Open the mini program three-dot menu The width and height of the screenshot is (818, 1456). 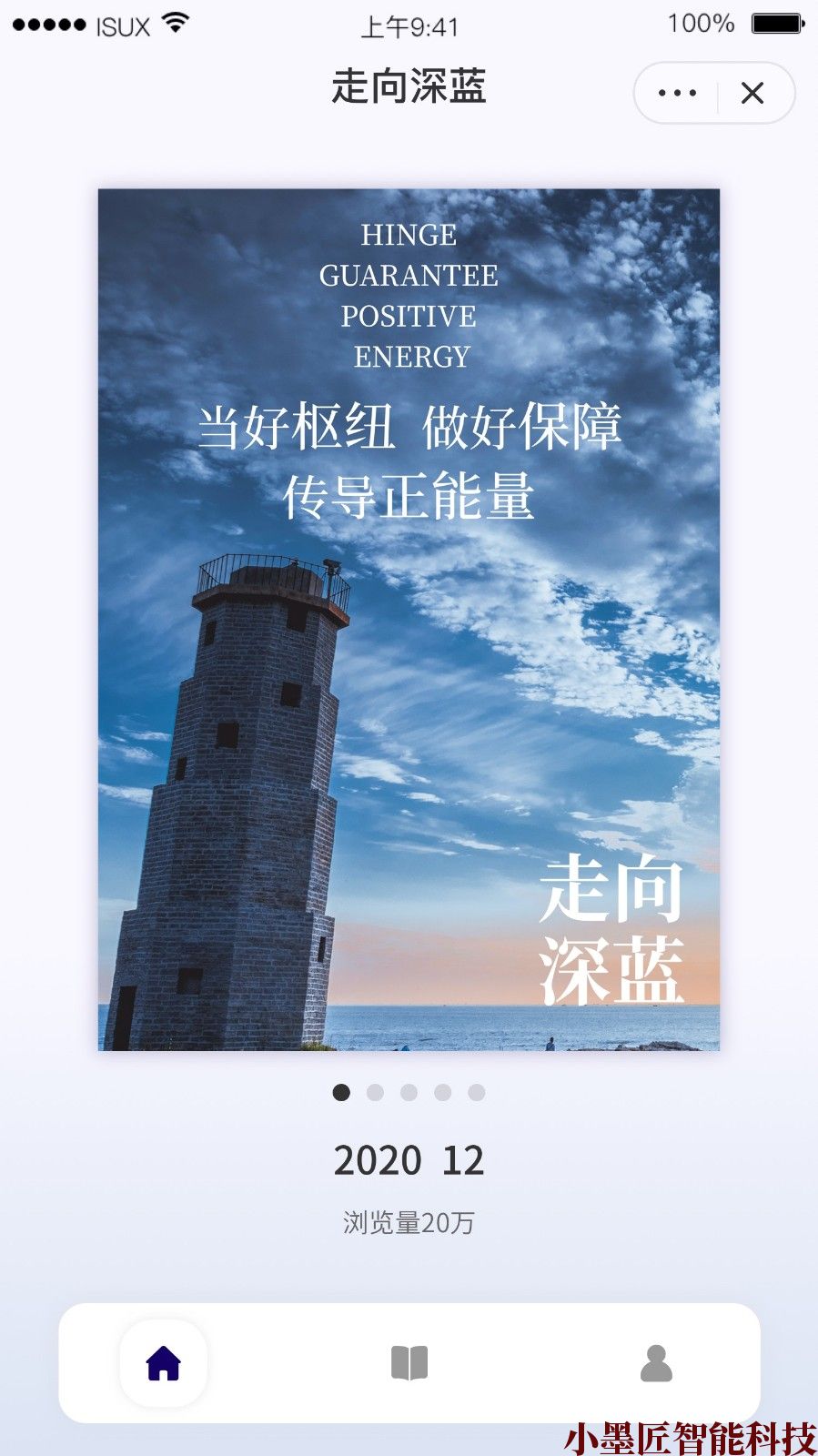(x=677, y=93)
